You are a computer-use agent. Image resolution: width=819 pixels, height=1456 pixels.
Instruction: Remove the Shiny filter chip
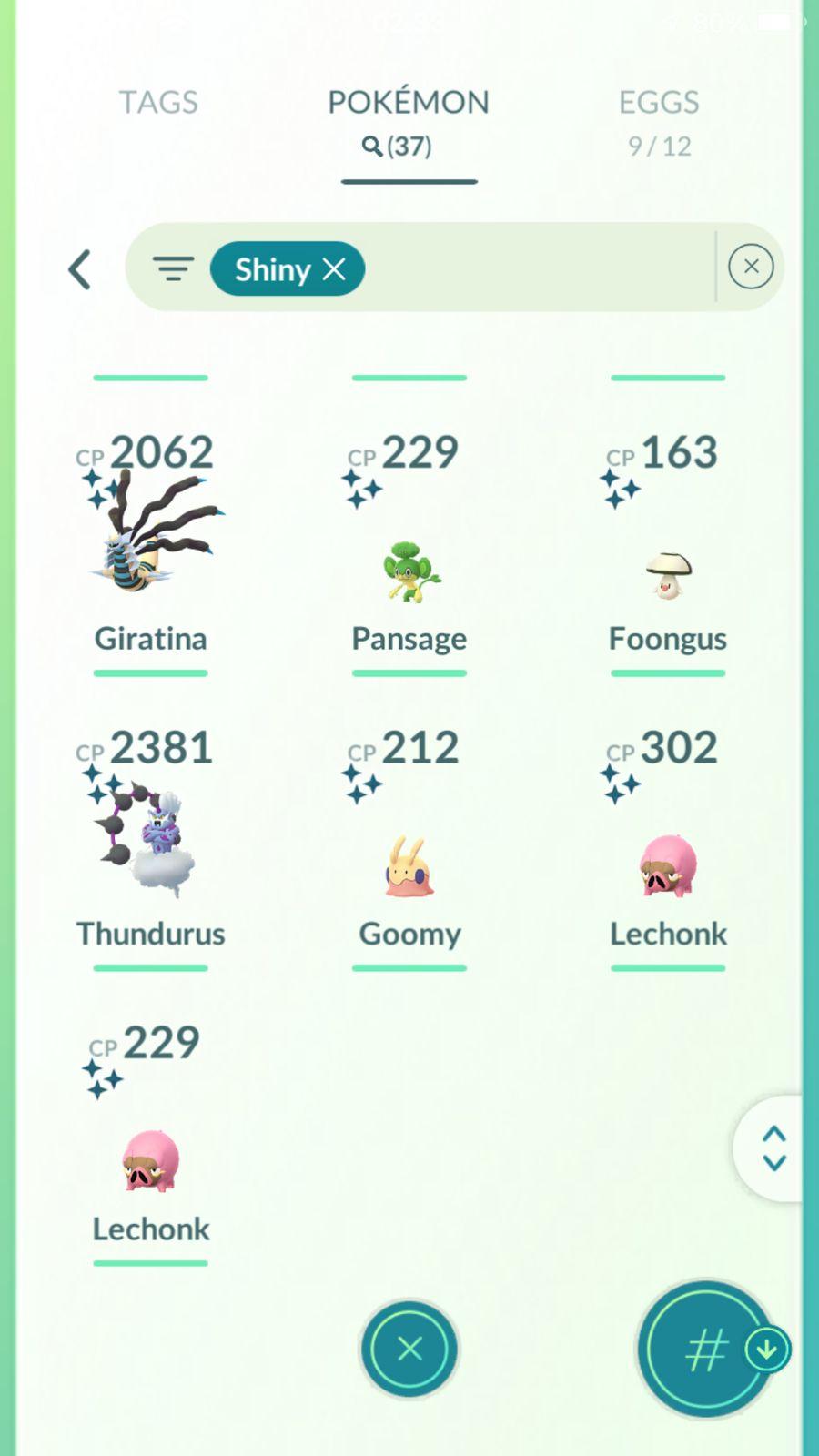point(335,269)
